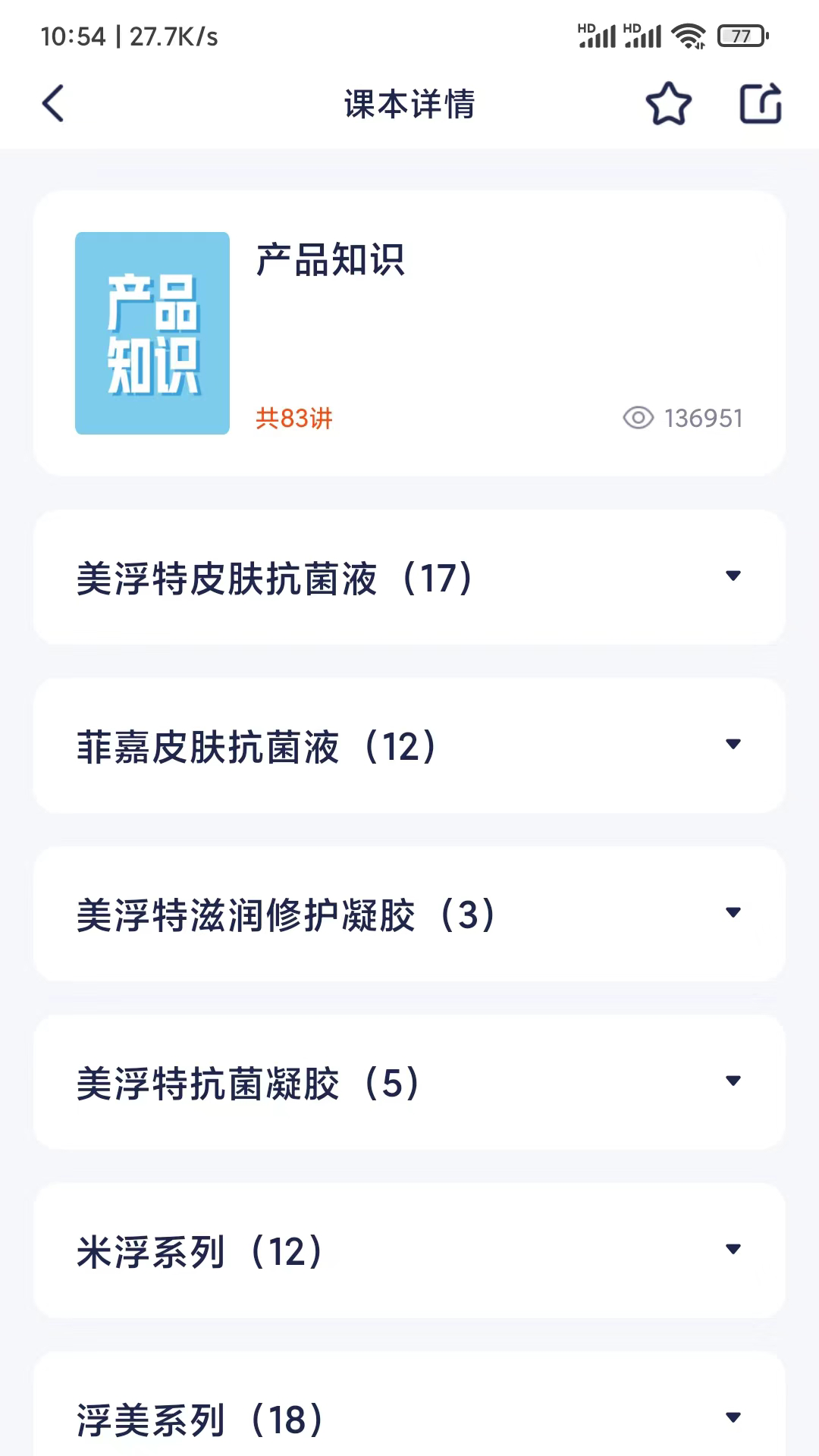Tap the 产品知识 course title text
Image resolution: width=819 pixels, height=1456 pixels.
coord(331,263)
